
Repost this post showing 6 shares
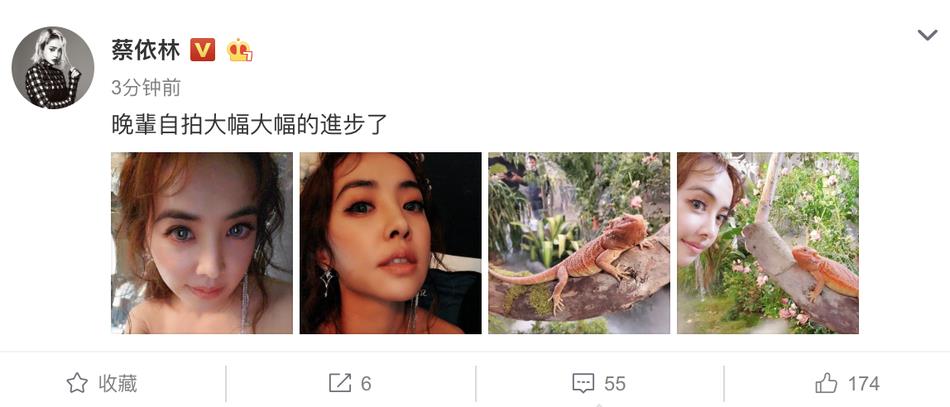350,383
